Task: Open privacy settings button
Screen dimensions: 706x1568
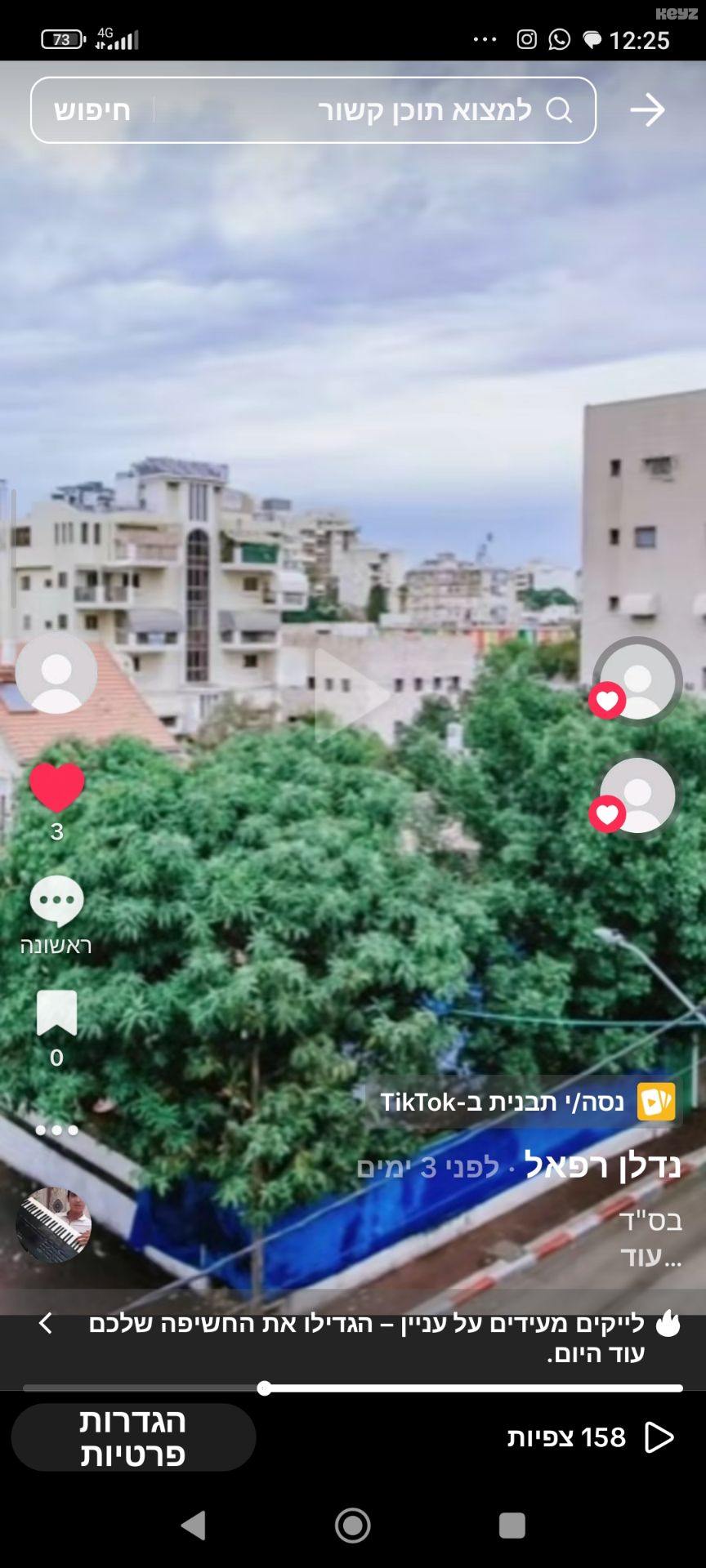Action: 133,1437
